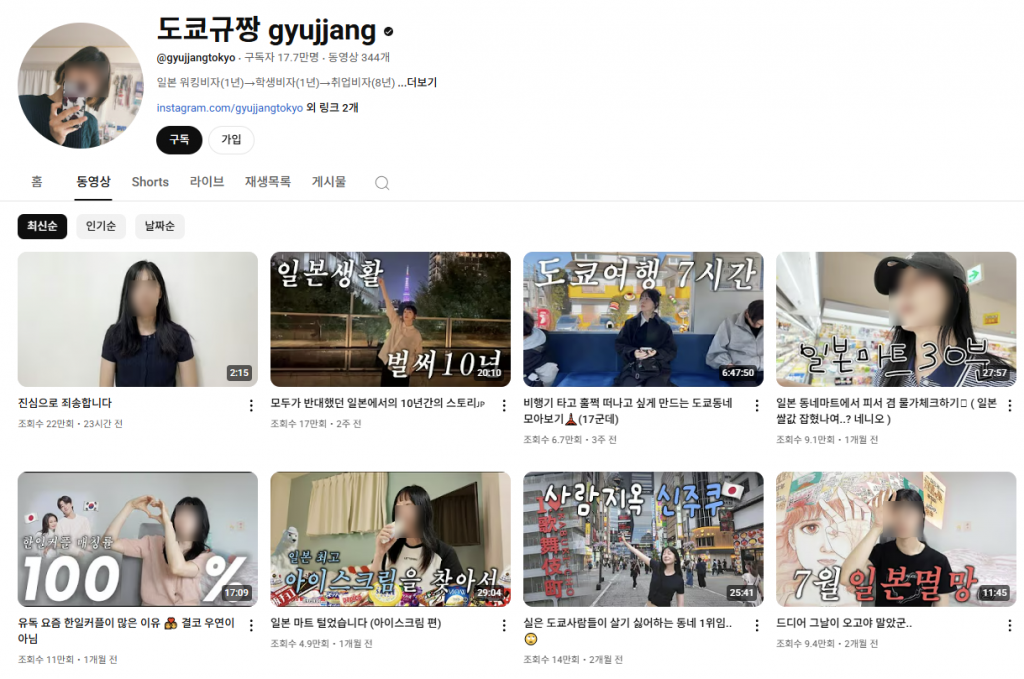Select the 인기순 sort chip
Viewport: 1024px width, 679px height.
(x=101, y=227)
